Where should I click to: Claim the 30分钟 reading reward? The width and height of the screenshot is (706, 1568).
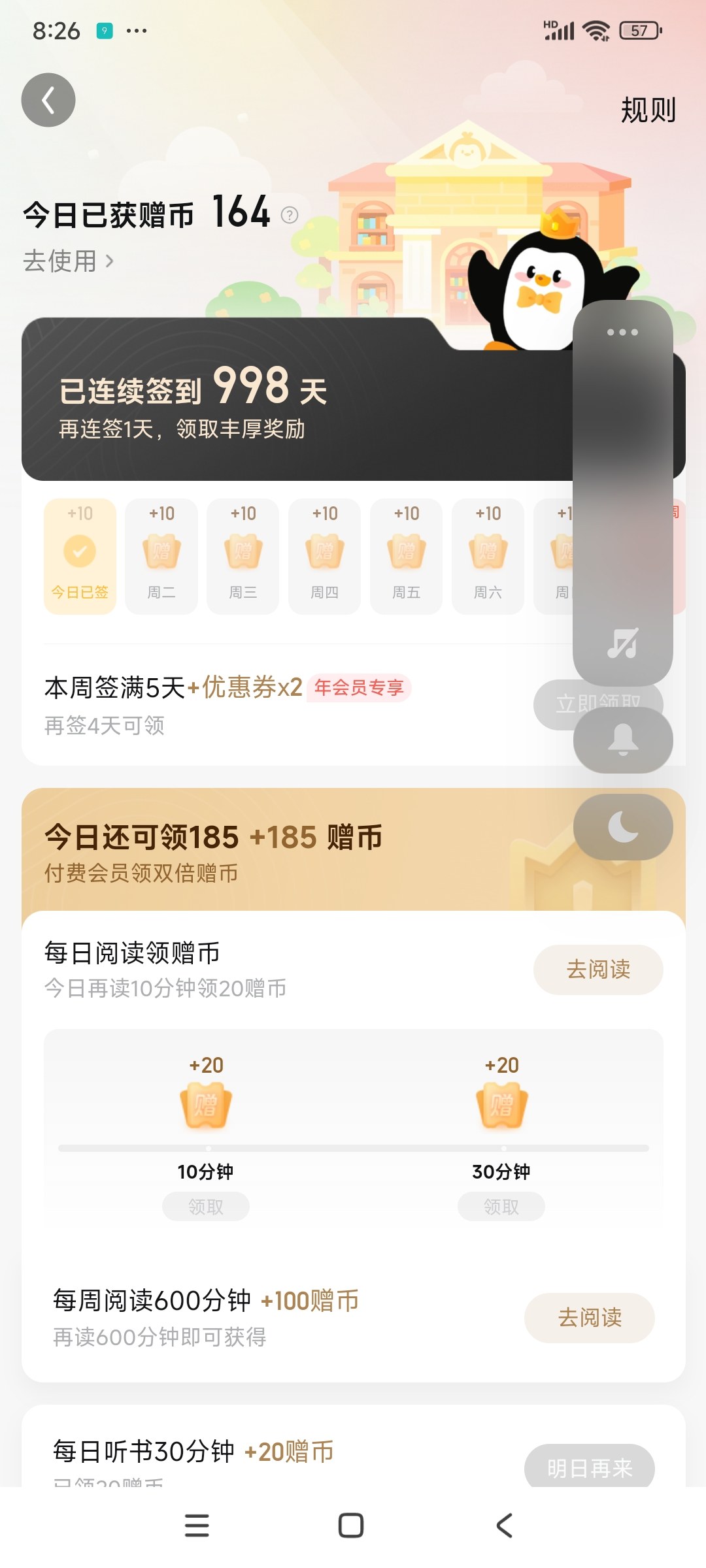(501, 1206)
